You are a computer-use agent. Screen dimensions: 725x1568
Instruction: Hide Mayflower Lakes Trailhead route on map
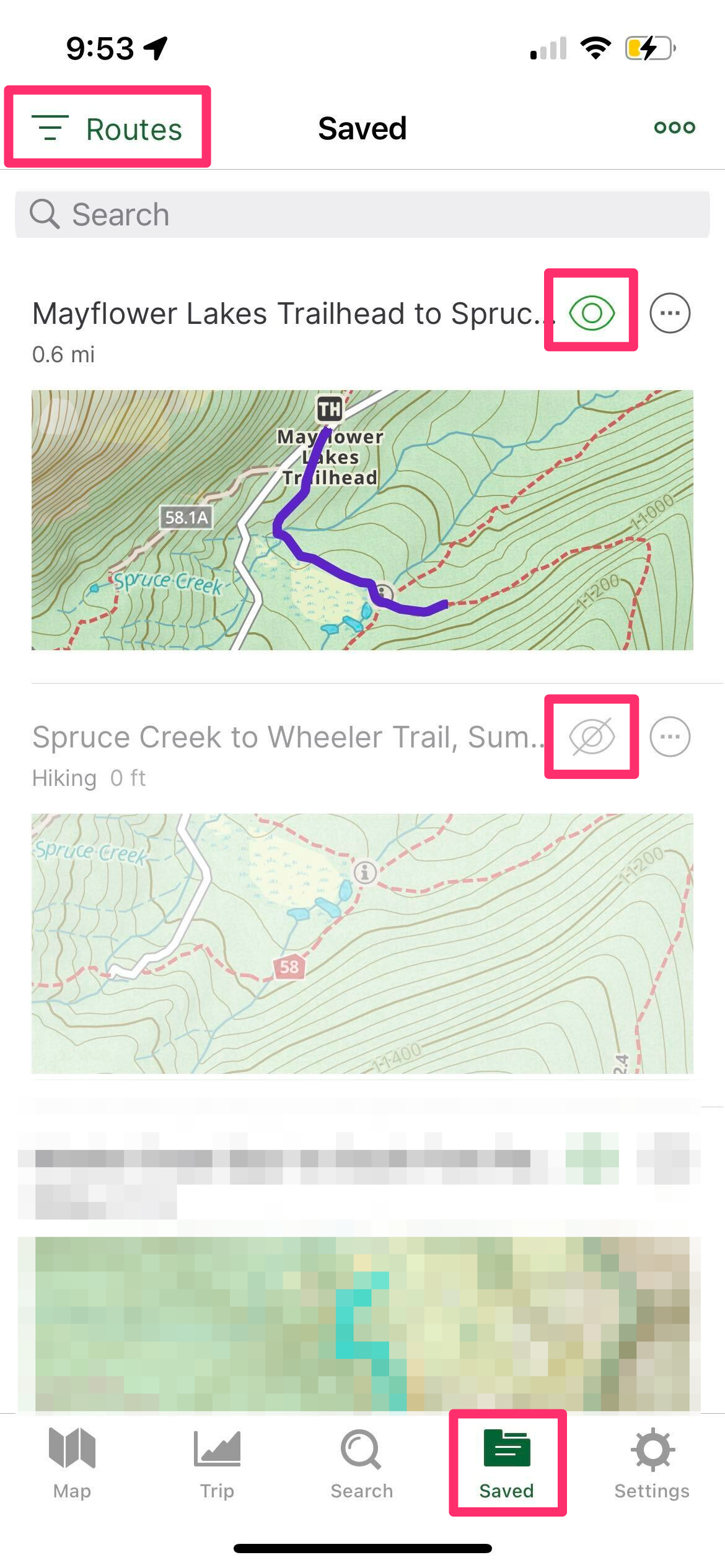591,313
